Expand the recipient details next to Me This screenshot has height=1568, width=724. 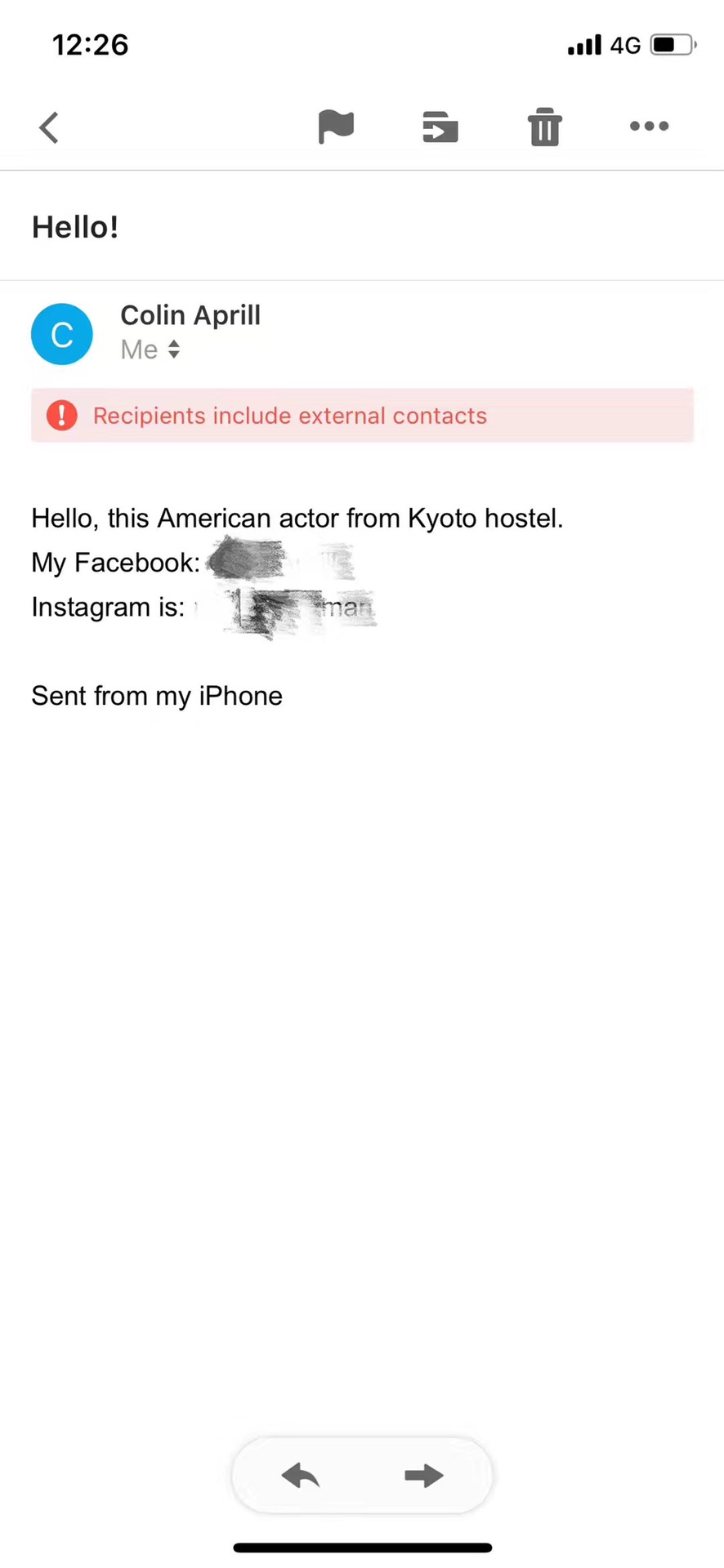[x=173, y=350]
